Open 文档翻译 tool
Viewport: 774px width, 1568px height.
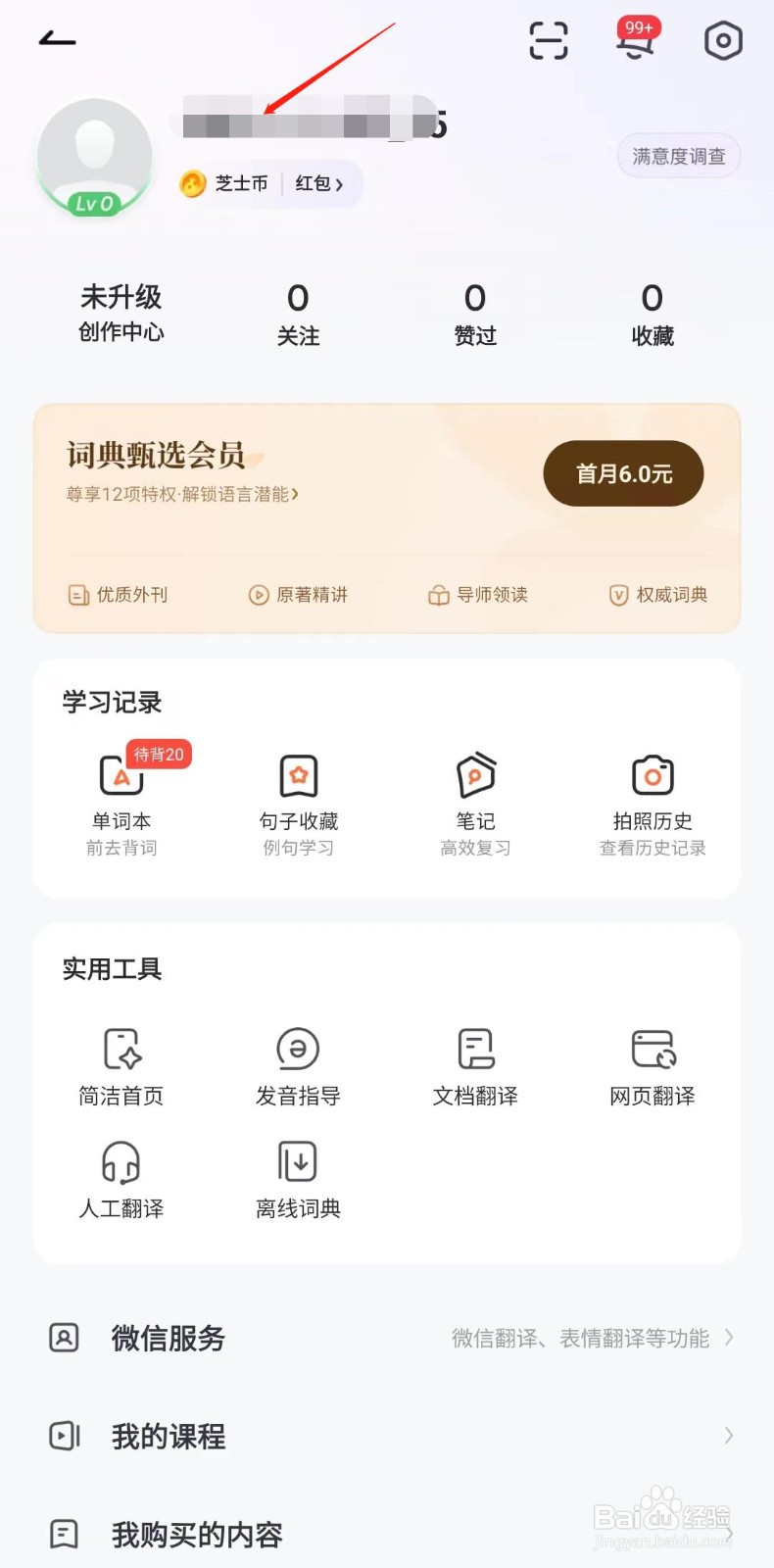click(475, 1067)
